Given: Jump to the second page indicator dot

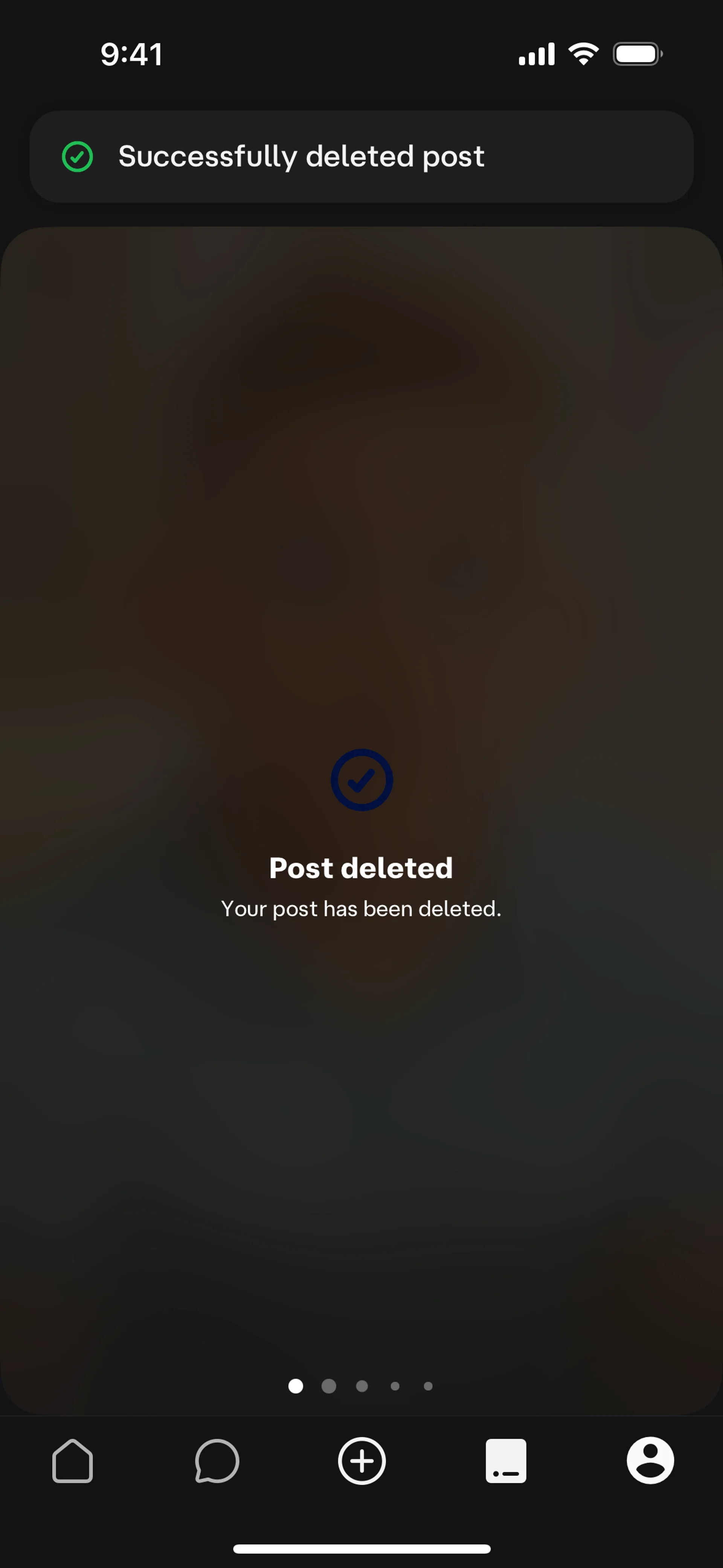Looking at the screenshot, I should [329, 1386].
